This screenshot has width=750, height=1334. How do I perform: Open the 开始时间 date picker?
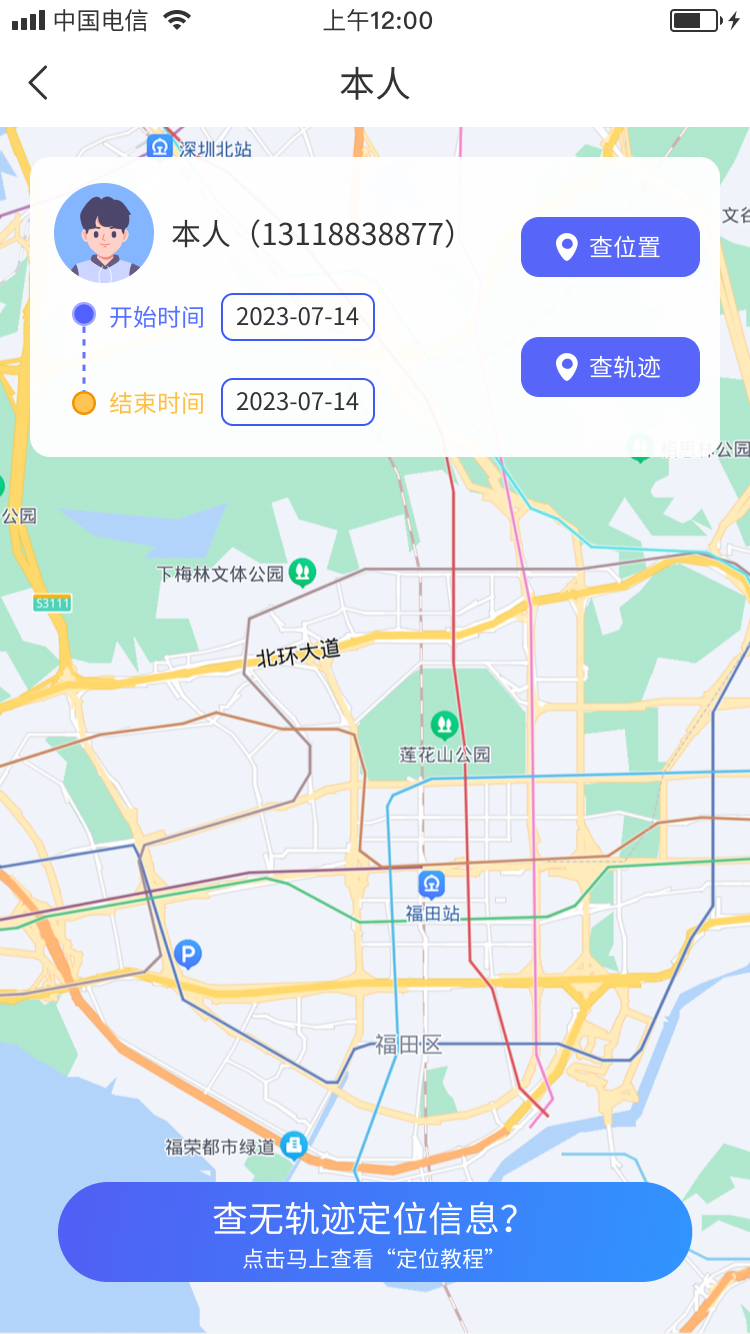point(297,317)
